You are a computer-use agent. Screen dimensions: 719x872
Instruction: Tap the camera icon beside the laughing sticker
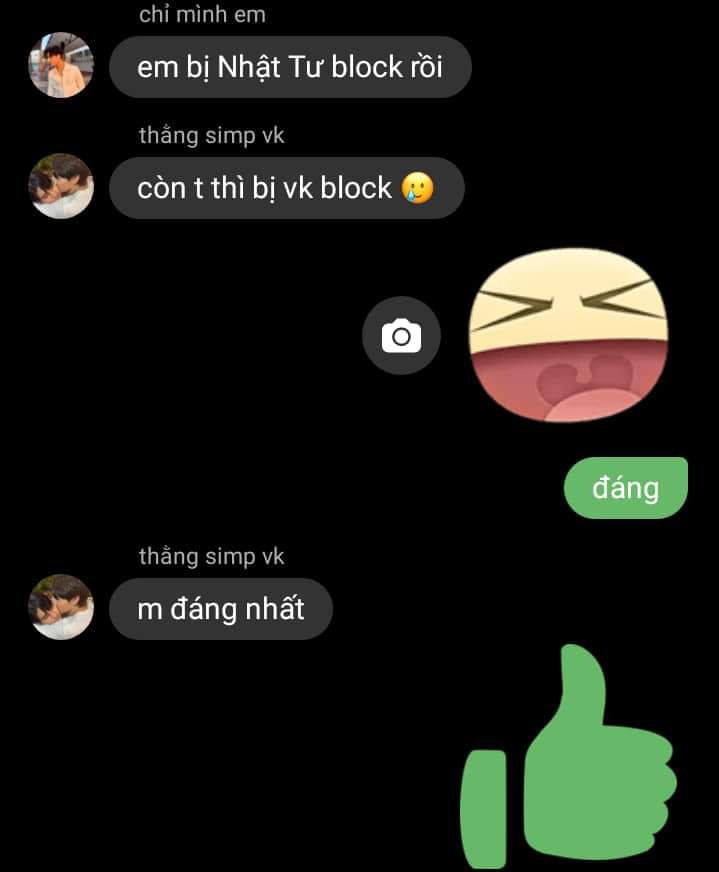click(x=401, y=336)
